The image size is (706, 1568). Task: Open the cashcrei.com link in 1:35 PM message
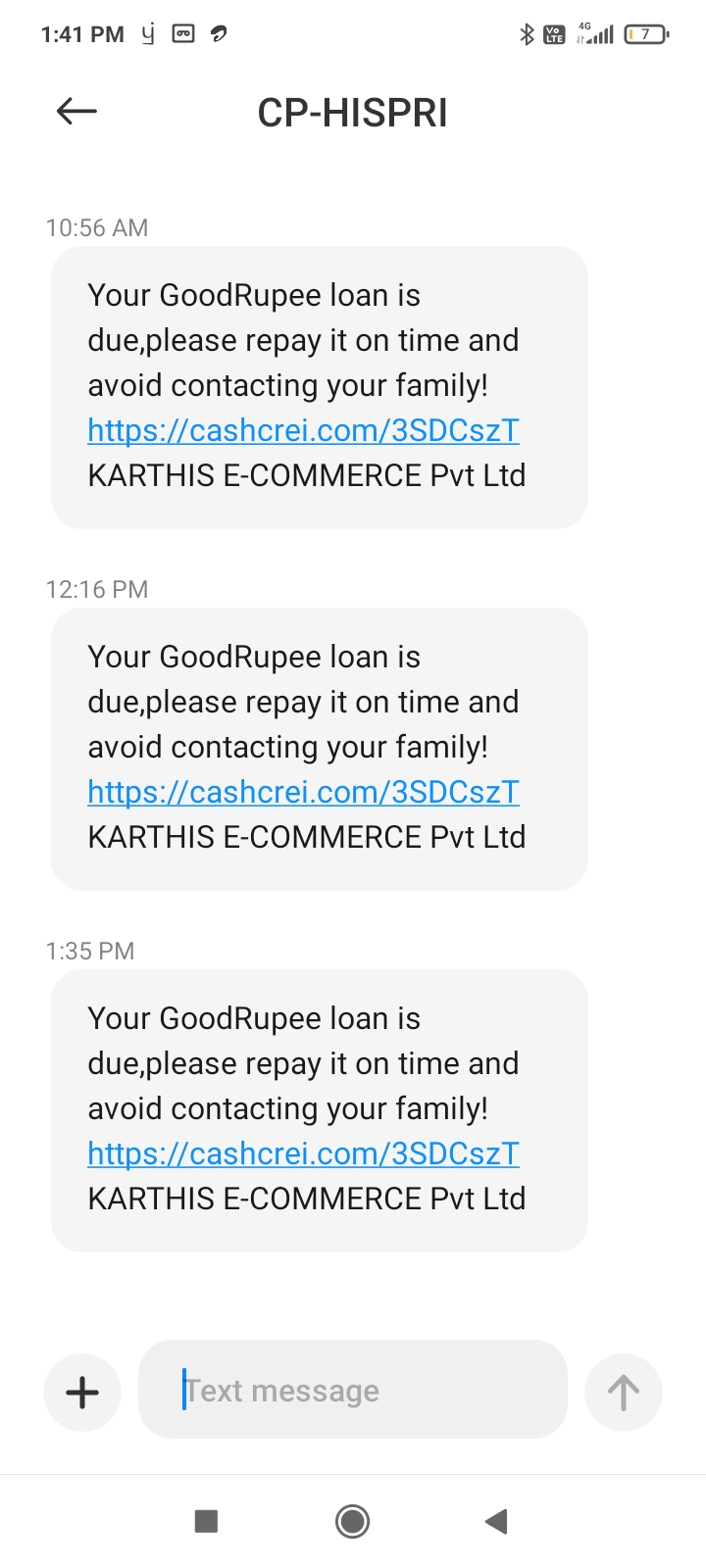coord(303,1153)
